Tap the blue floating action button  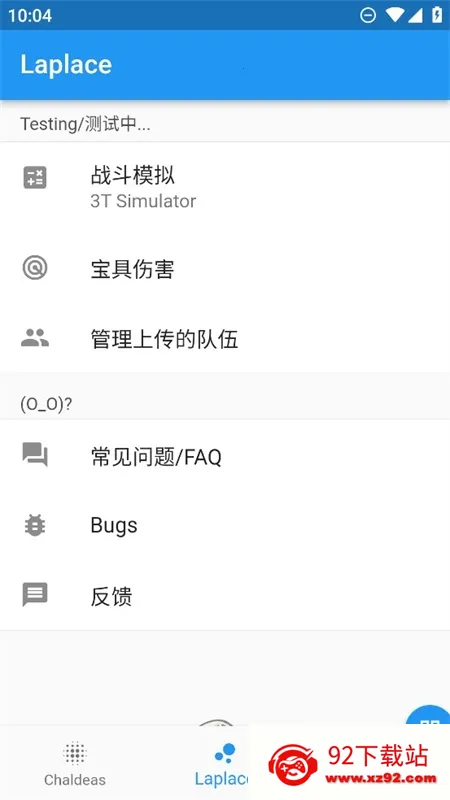[430, 717]
